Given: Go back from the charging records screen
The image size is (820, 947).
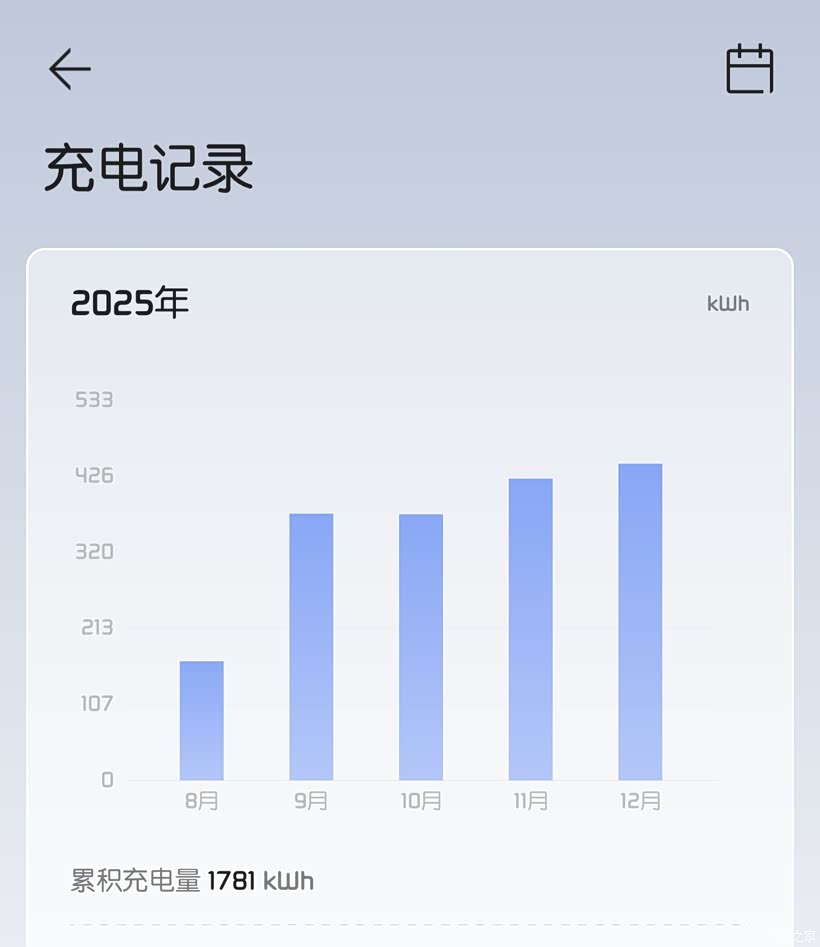Looking at the screenshot, I should click(69, 69).
